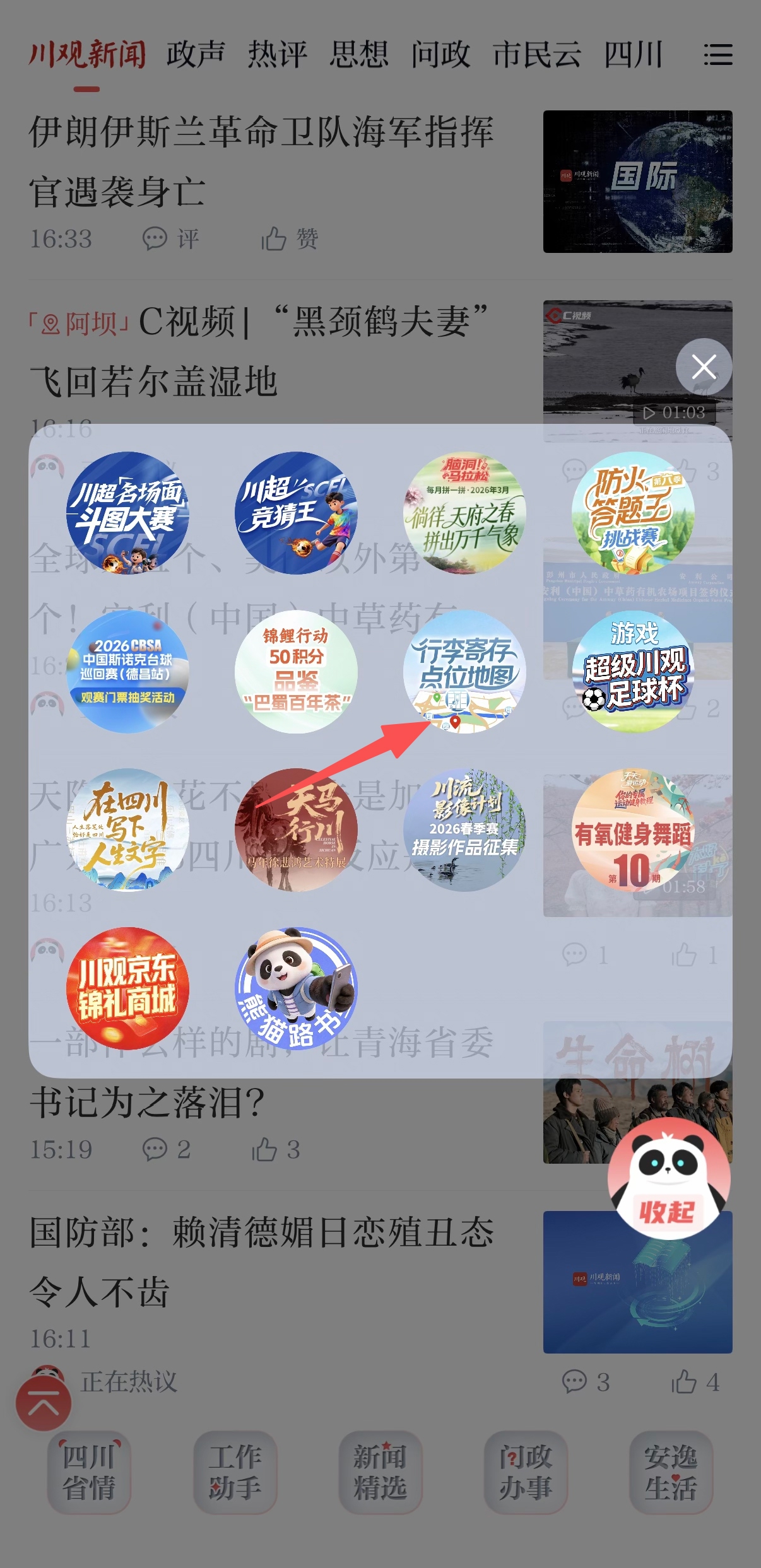Screen dimensions: 761x1568
Task: Open 锦鲤行动 品鉴巴蜀百年茶
Action: (x=296, y=672)
